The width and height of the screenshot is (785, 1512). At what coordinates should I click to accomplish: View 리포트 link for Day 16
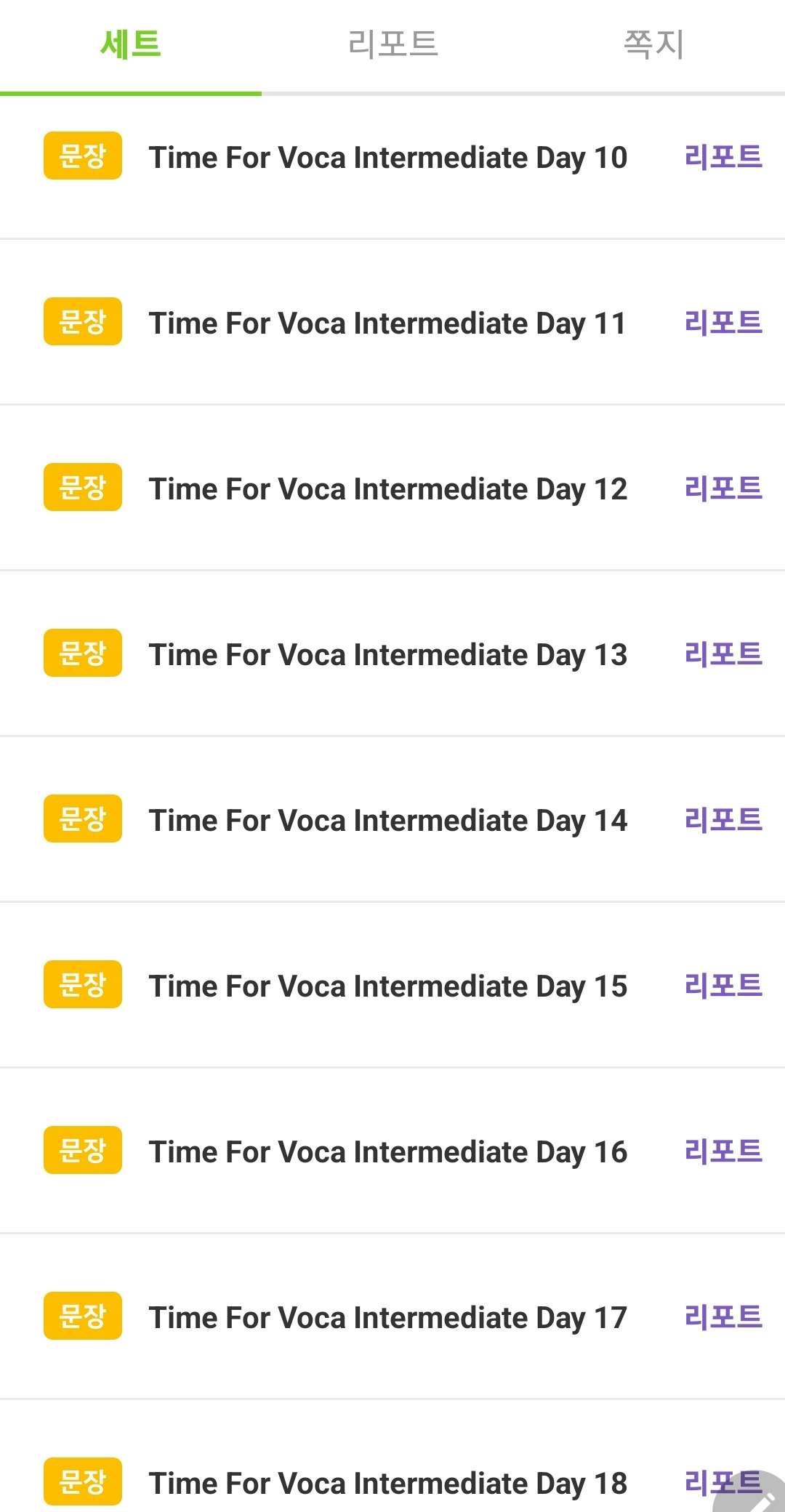(x=723, y=1151)
